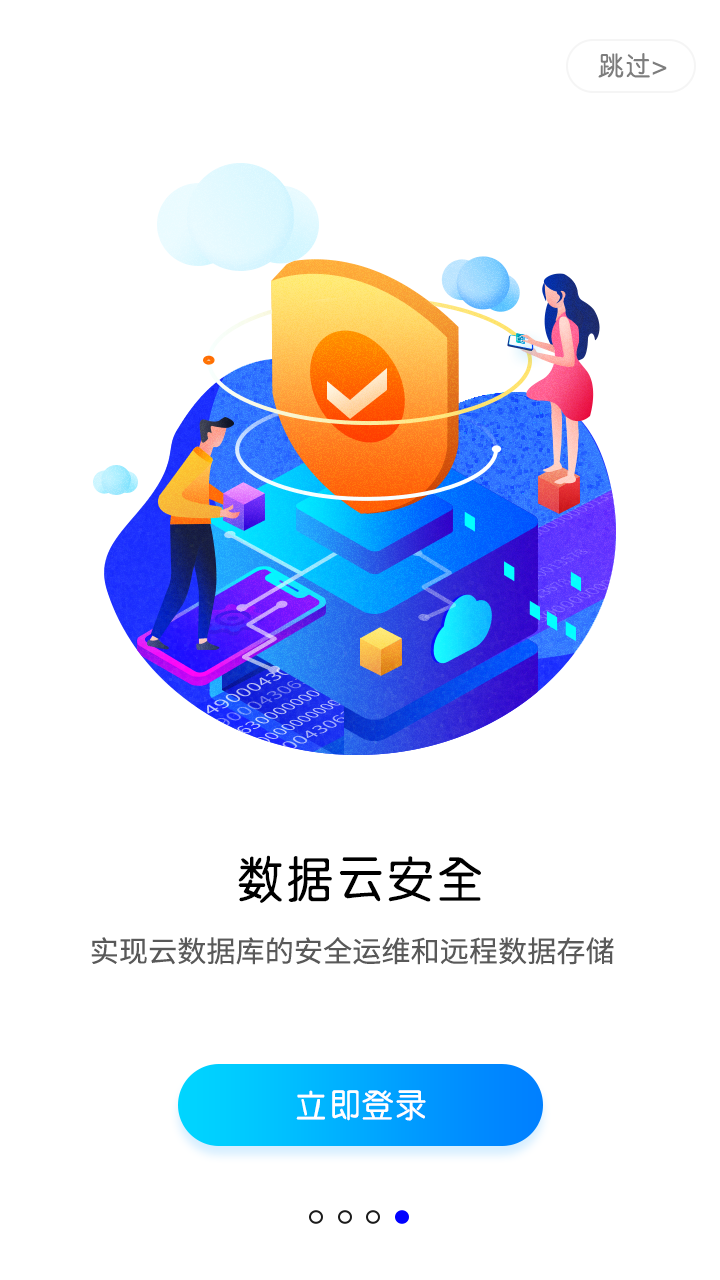Viewport: 720px width, 1280px height.
Task: Select the first page indicator dot
Action: (x=317, y=1216)
